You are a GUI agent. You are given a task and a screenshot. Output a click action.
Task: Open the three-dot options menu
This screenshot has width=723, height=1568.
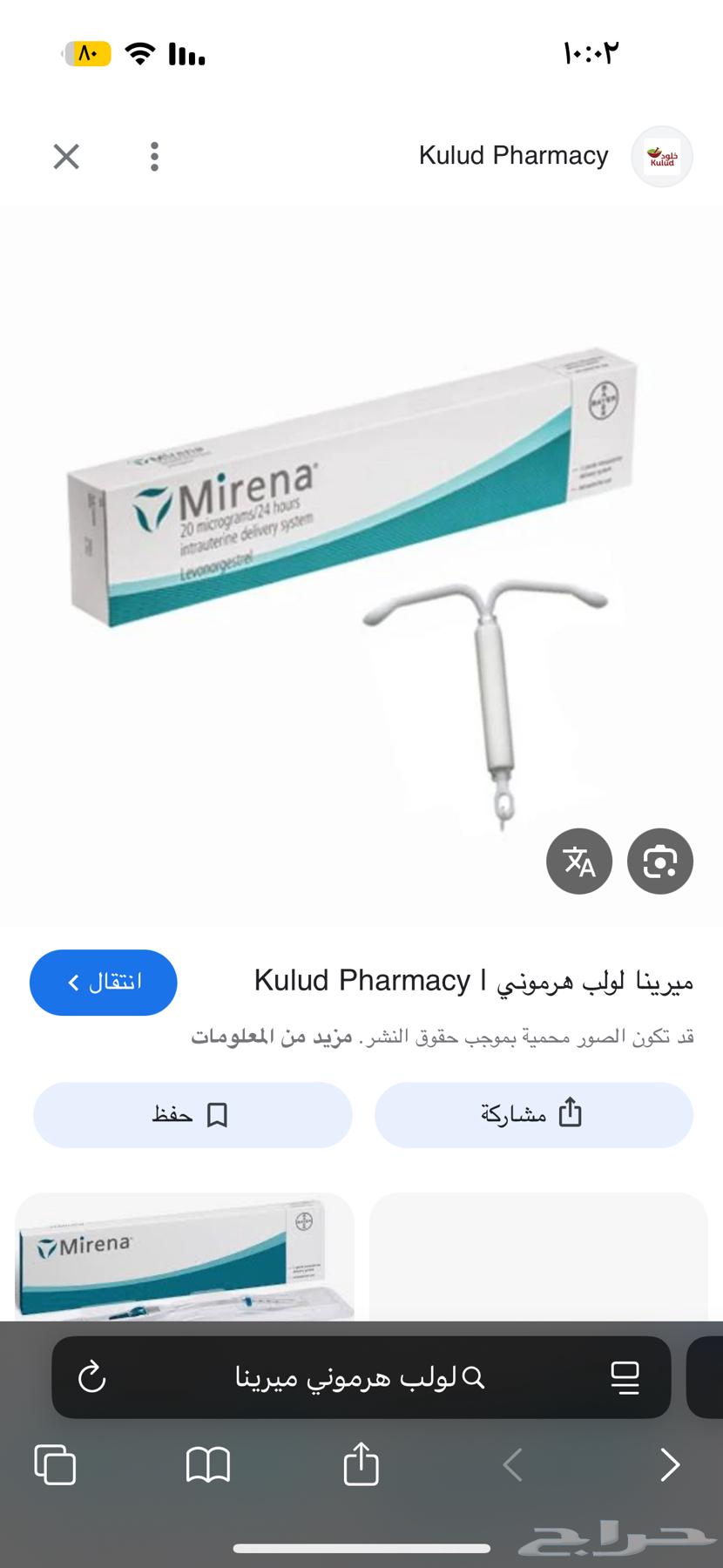(153, 157)
